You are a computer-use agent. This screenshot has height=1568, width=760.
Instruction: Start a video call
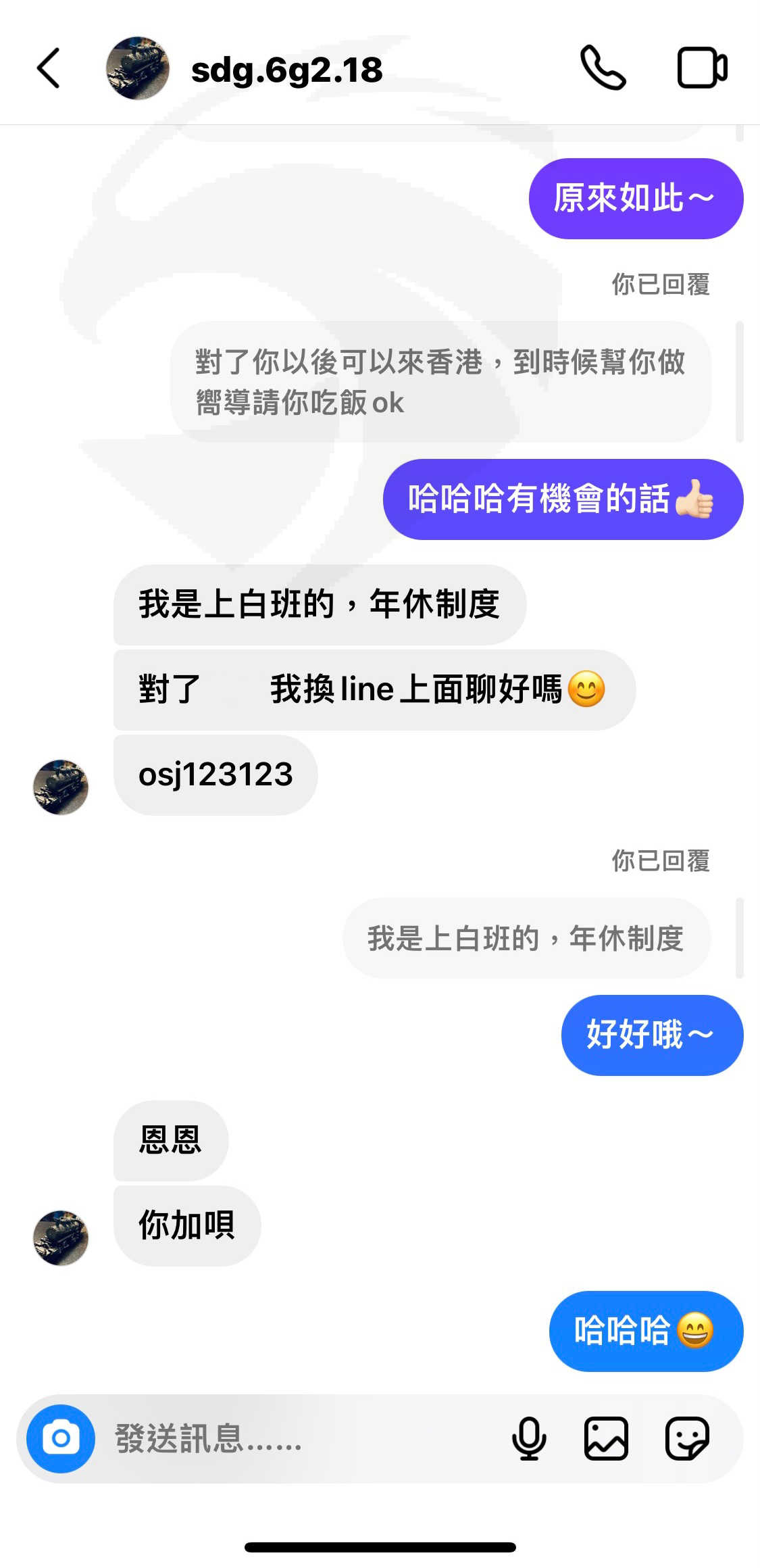click(x=702, y=68)
